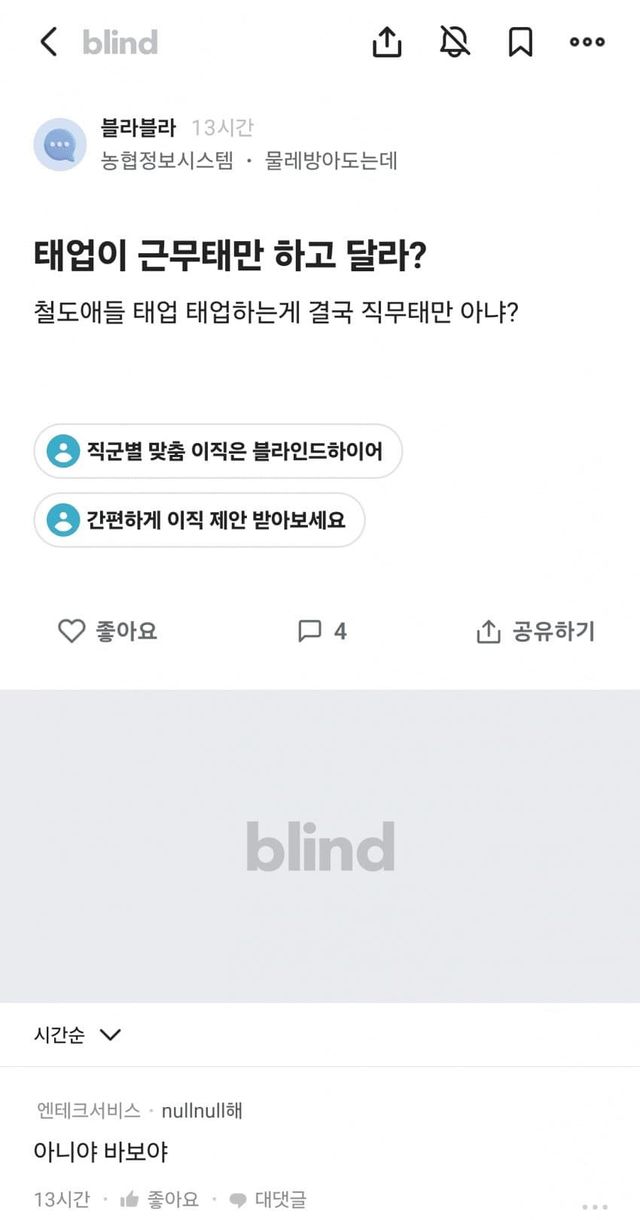Open the blind ad banner
This screenshot has width=640, height=1220.
click(320, 846)
